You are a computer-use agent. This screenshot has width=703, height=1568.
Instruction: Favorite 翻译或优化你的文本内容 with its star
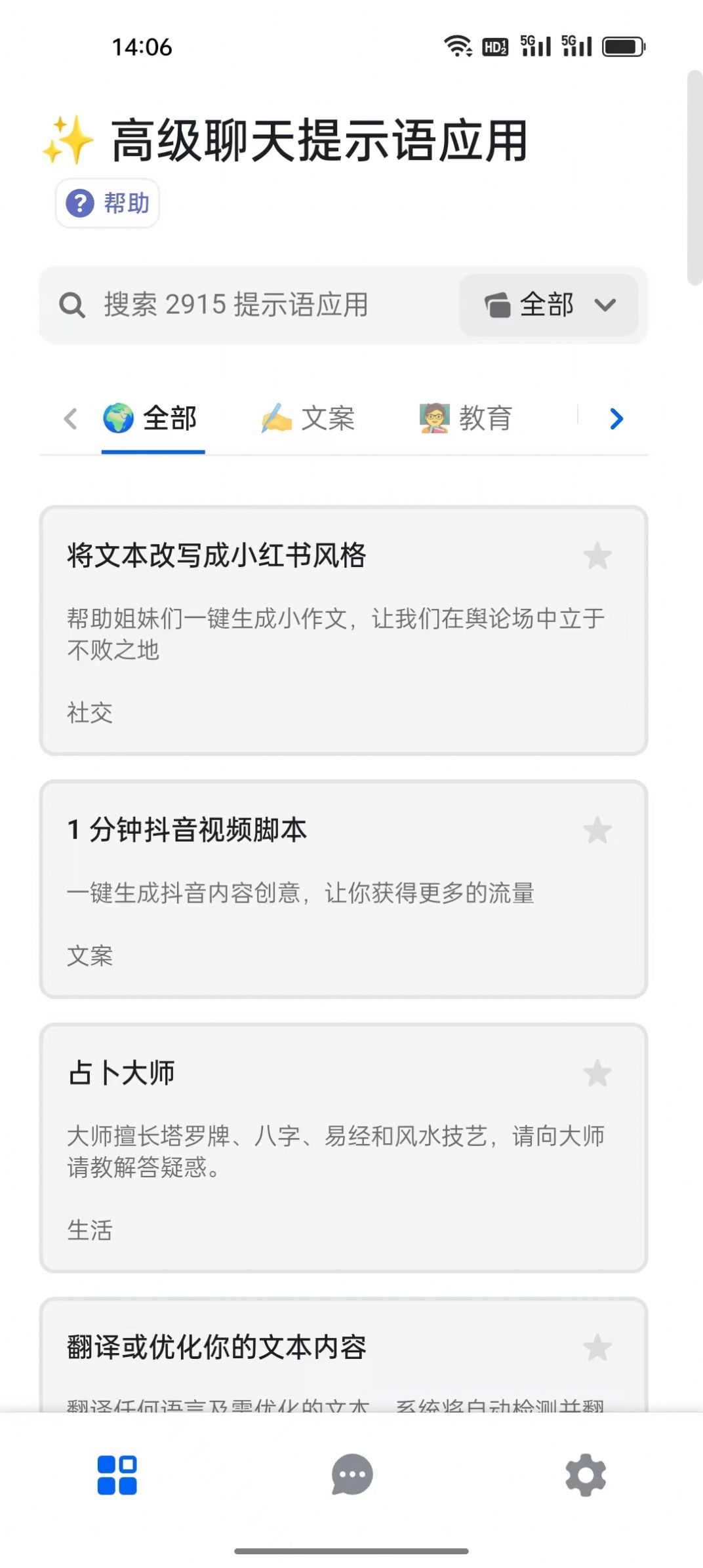point(597,1348)
